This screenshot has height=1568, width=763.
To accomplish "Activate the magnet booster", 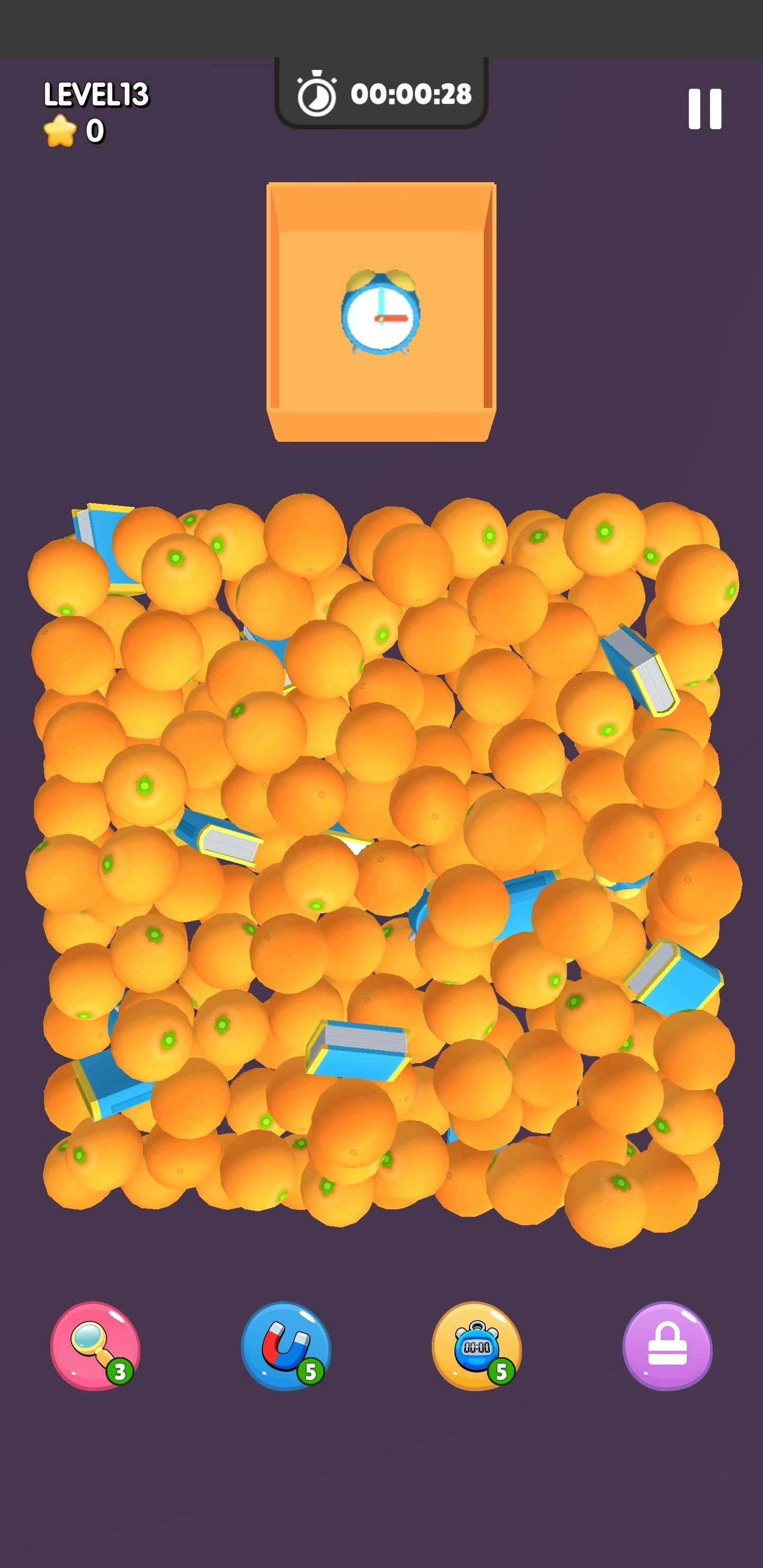I will [x=286, y=1346].
